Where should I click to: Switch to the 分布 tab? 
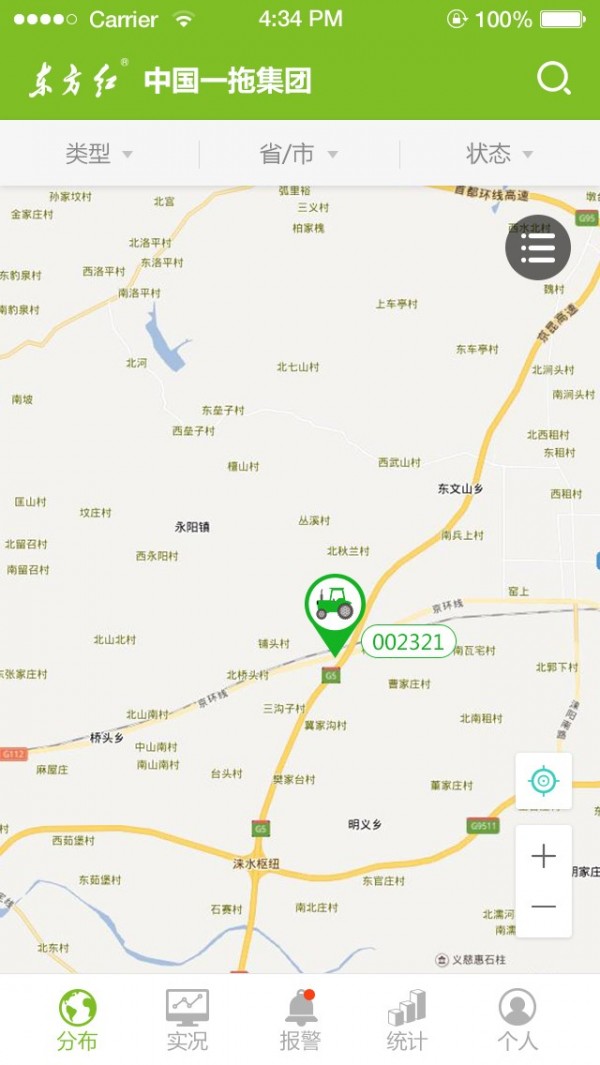click(77, 1020)
